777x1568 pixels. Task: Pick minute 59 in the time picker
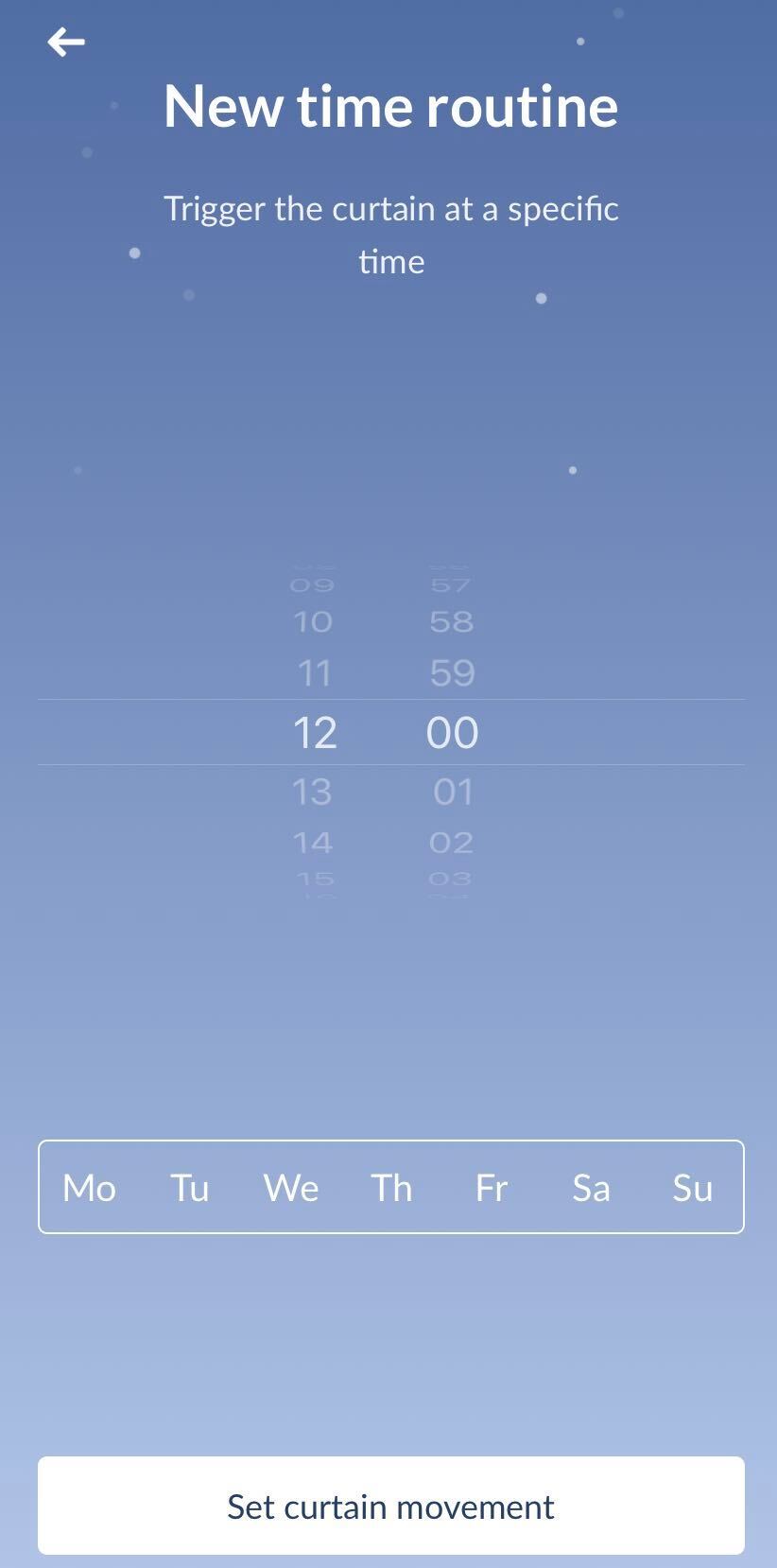[452, 673]
